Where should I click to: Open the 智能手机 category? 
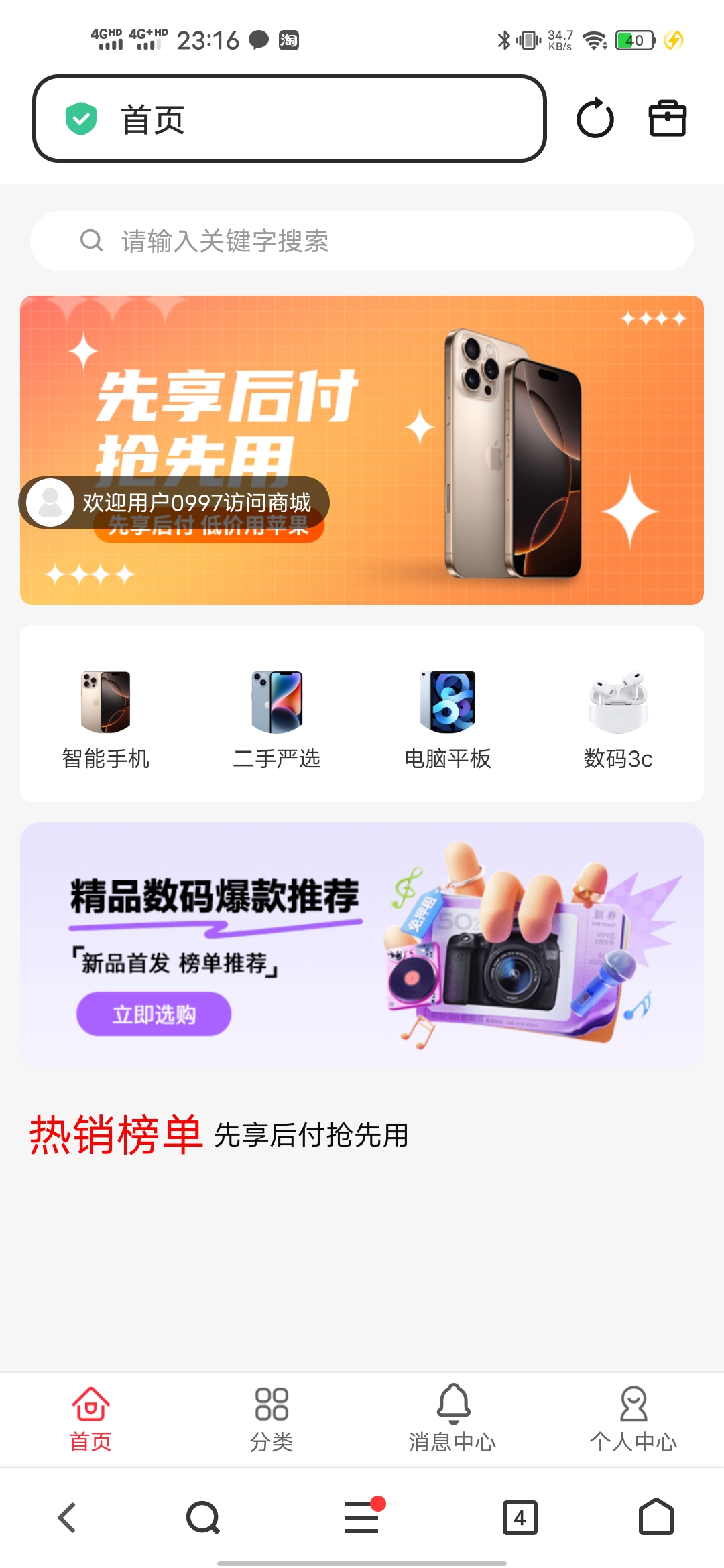coord(105,718)
